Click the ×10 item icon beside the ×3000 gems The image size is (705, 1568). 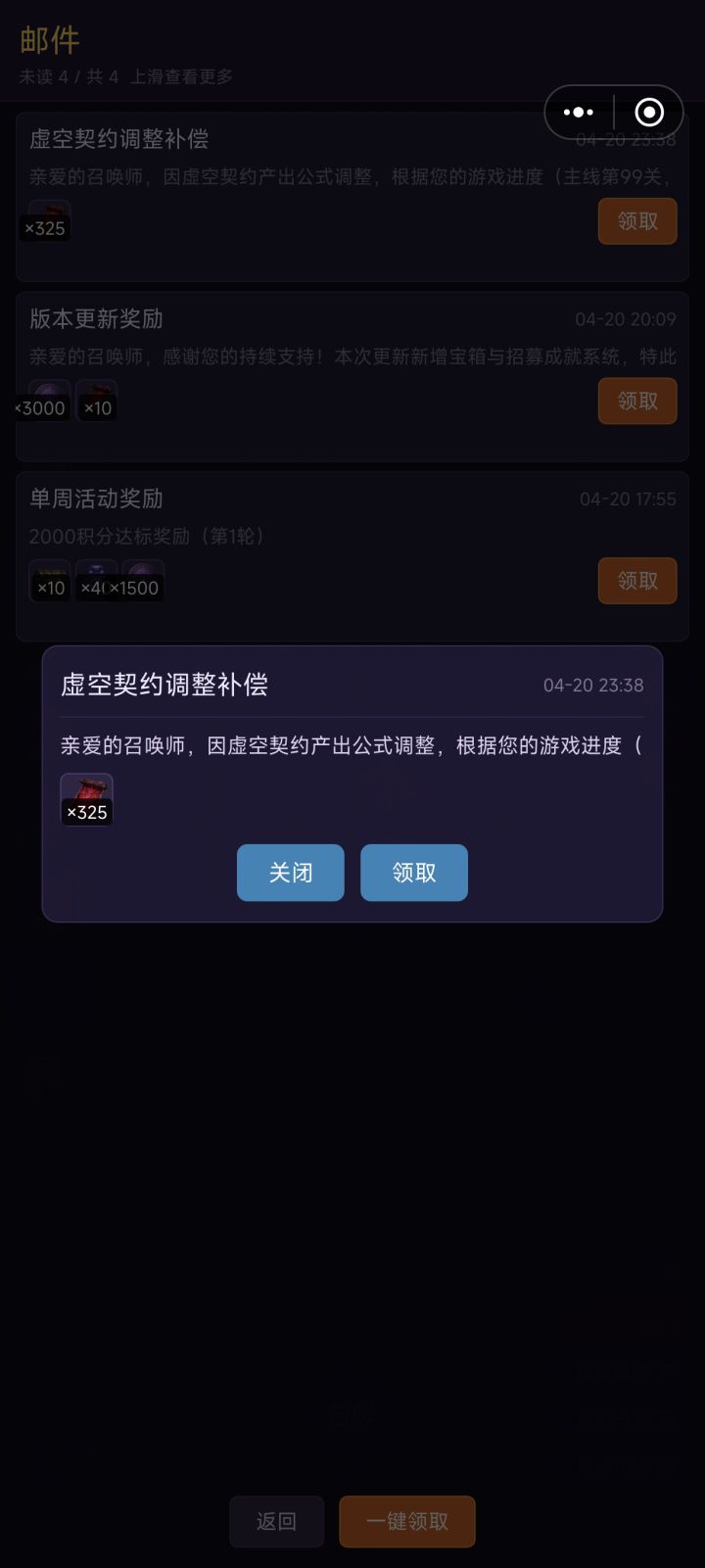pyautogui.click(x=96, y=396)
